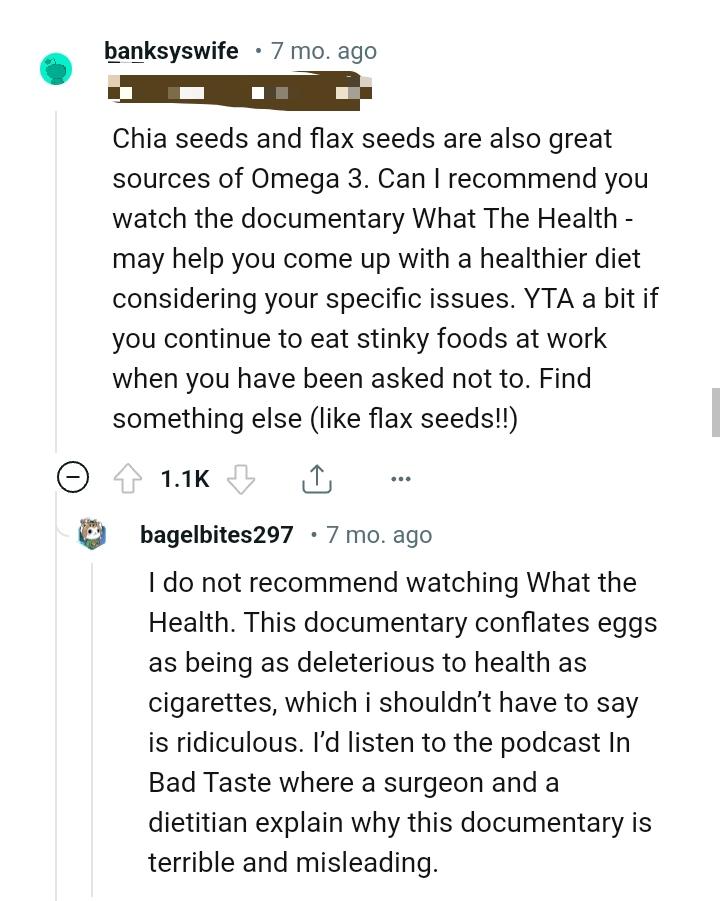Click banksyswife's teal snoo avatar

[x=56, y=69]
